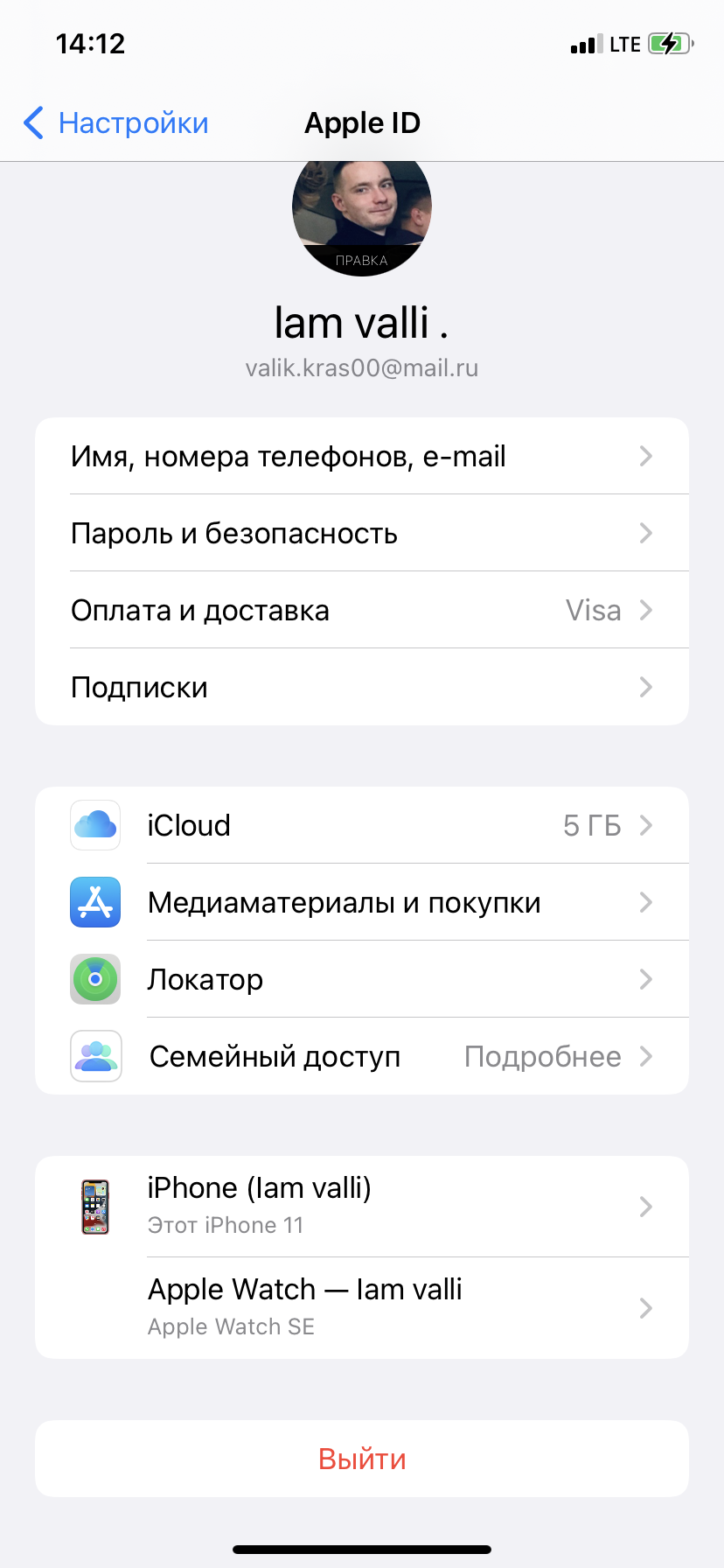Open the iPhone (Iam valli) device details
724x1568 pixels.
coord(361,1207)
